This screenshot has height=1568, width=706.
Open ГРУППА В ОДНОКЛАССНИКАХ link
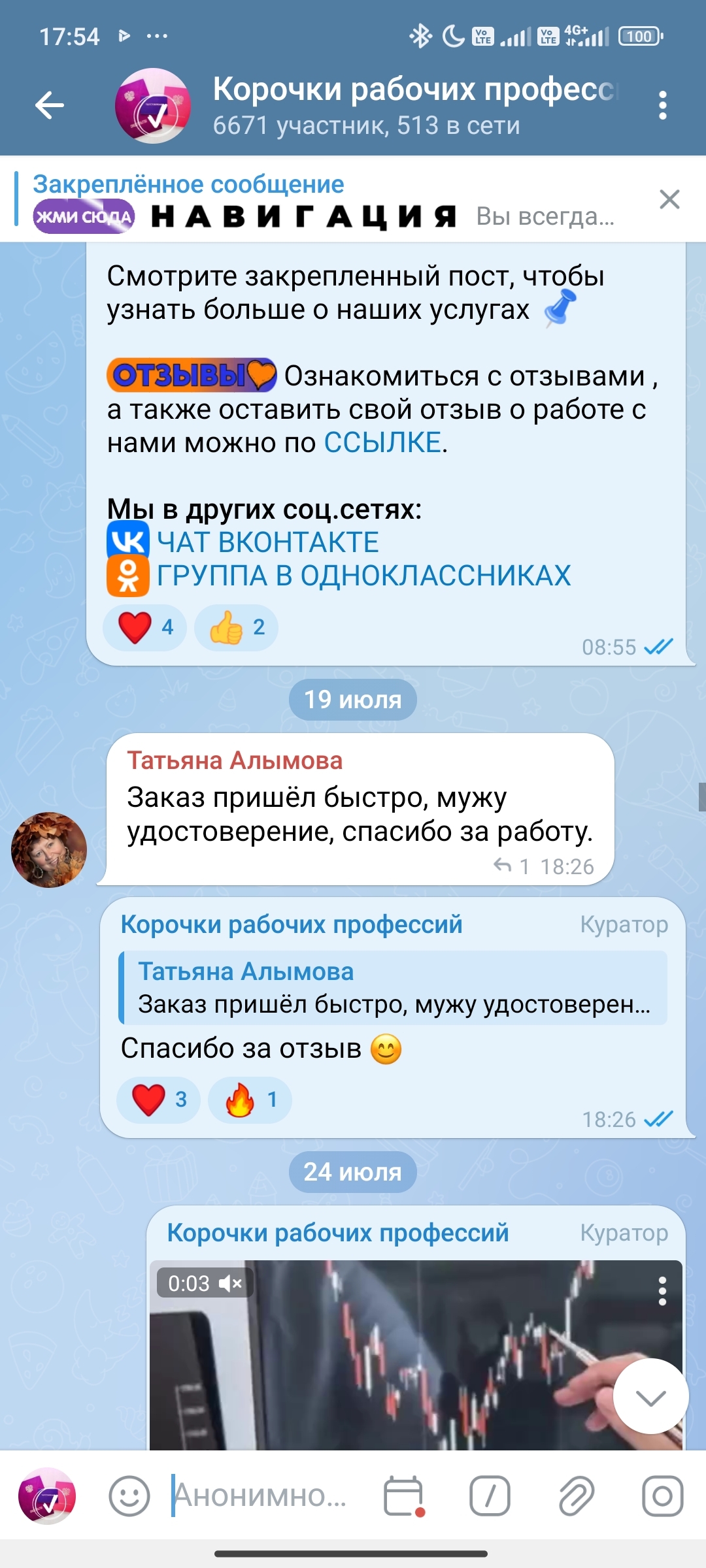(x=363, y=576)
